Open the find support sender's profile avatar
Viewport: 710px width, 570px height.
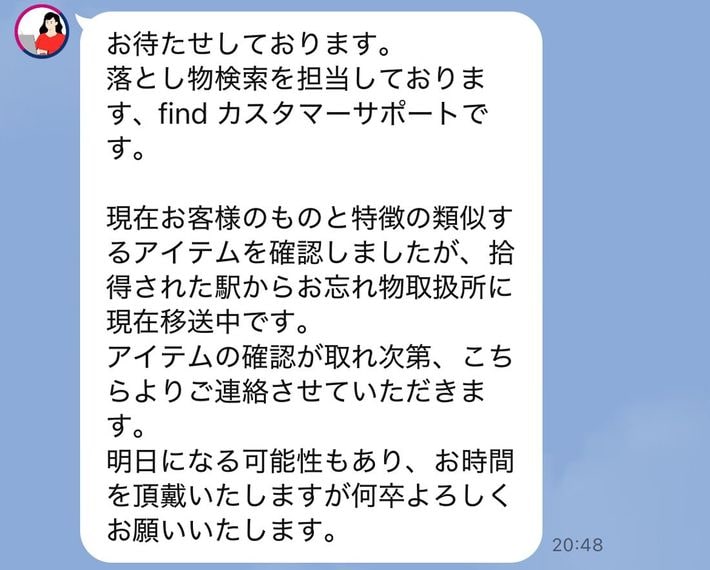(41, 31)
